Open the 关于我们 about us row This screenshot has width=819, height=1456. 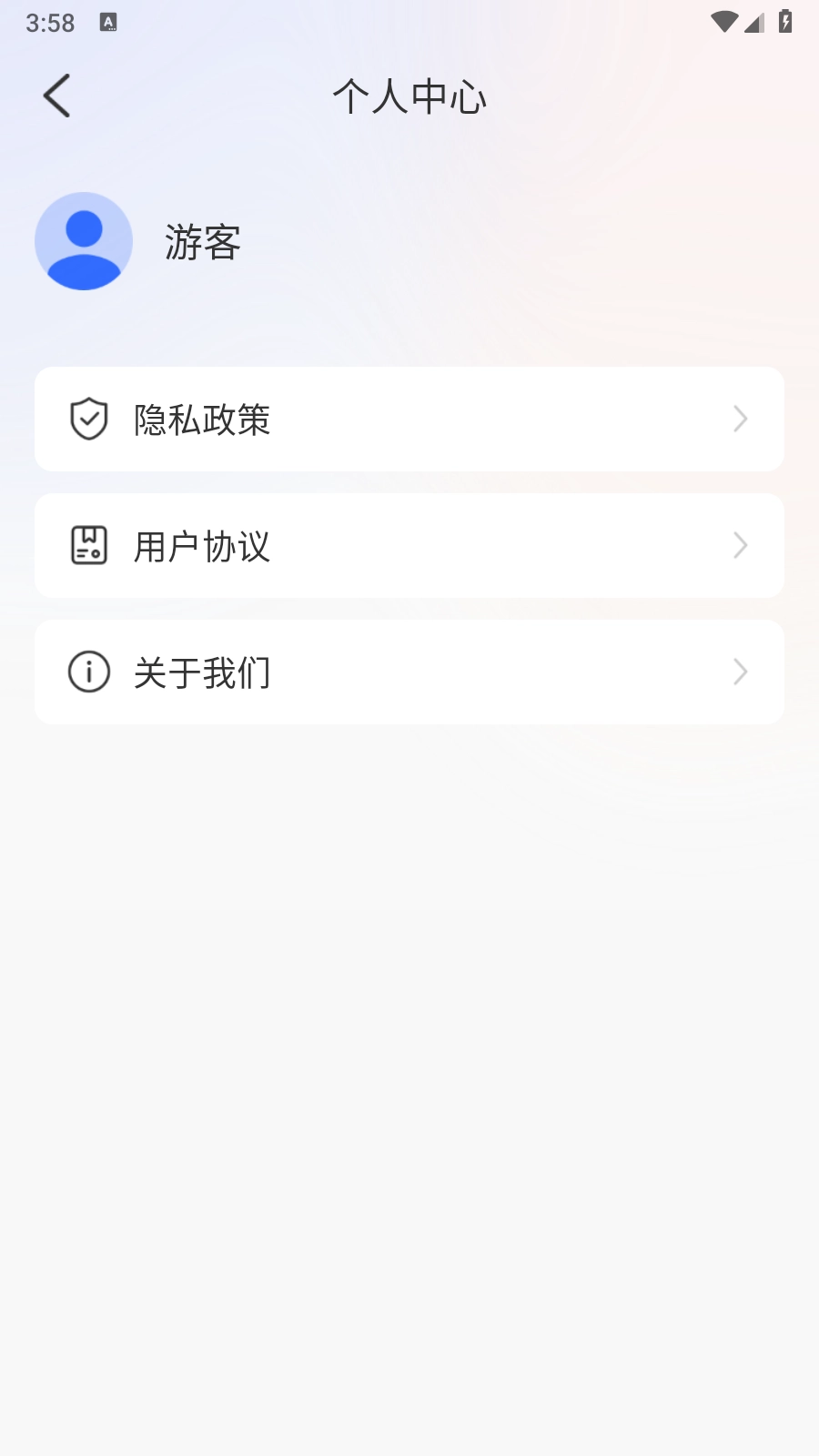click(x=409, y=672)
